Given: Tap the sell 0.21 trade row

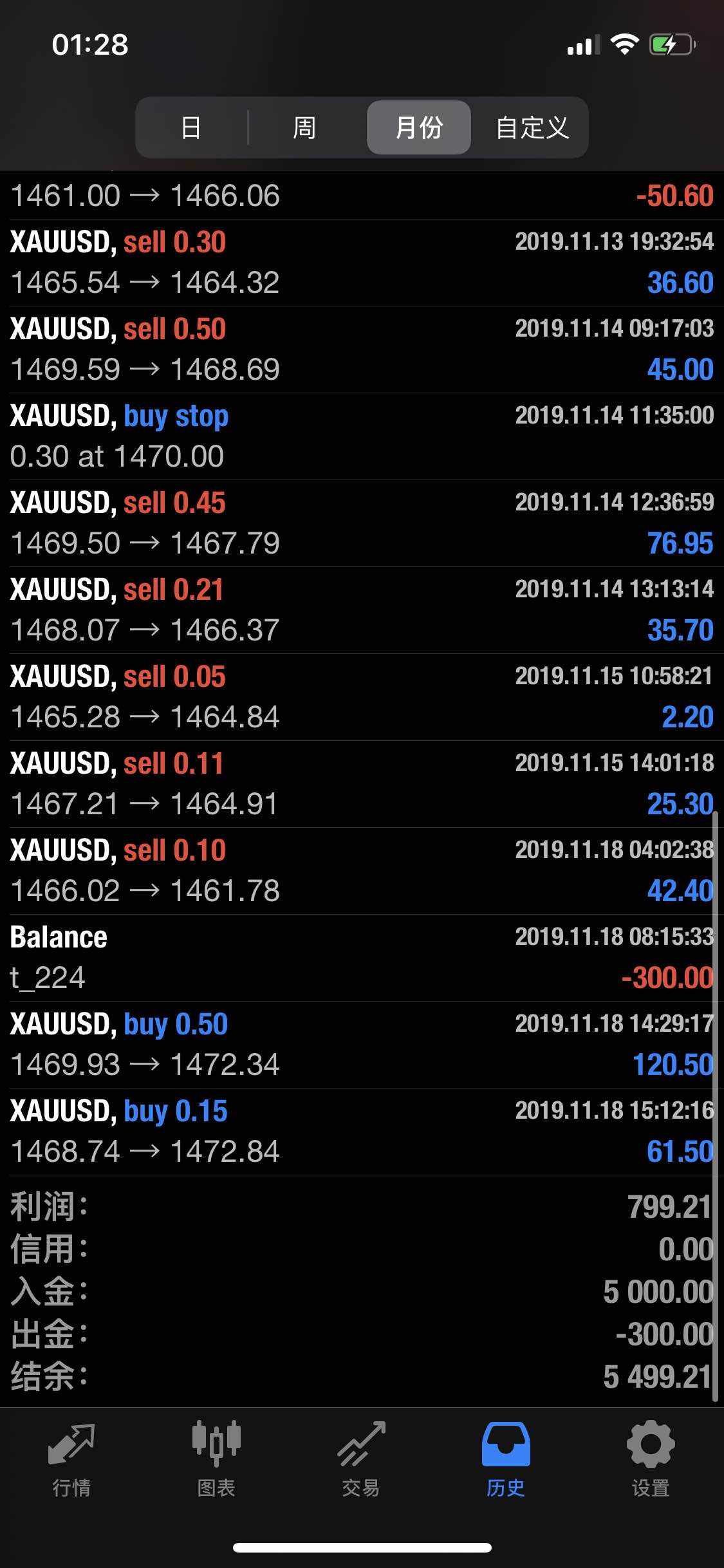Looking at the screenshot, I should pyautogui.click(x=360, y=610).
